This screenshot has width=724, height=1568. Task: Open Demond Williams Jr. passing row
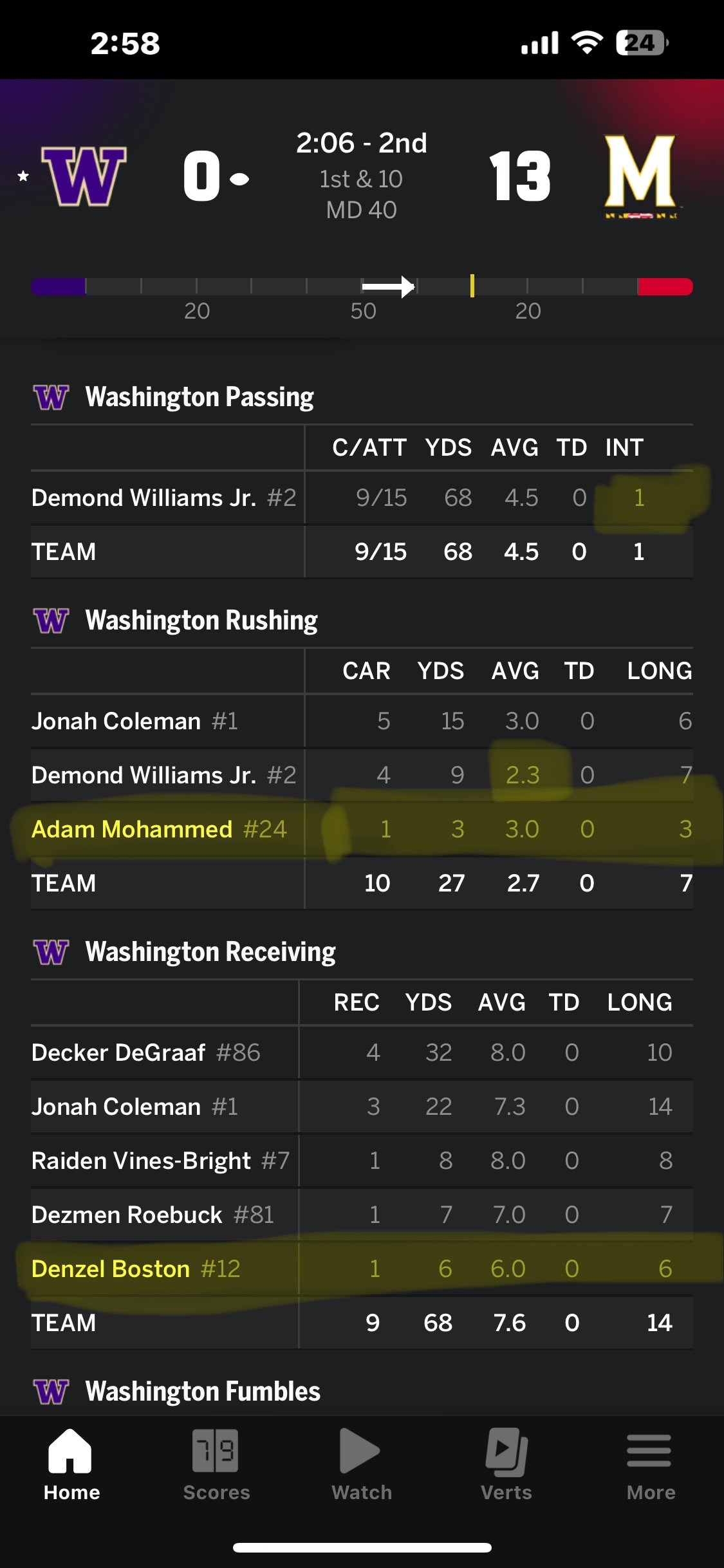(x=163, y=498)
